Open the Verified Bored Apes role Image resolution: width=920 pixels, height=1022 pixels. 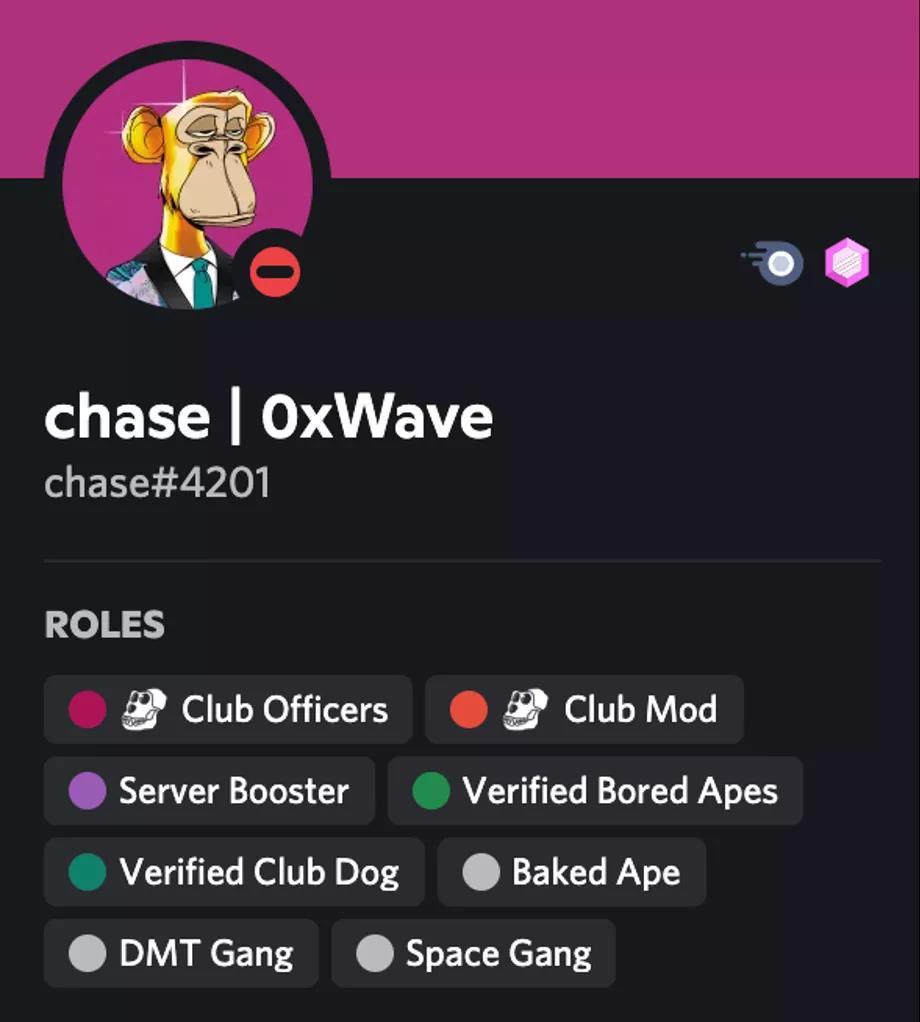[x=595, y=791]
